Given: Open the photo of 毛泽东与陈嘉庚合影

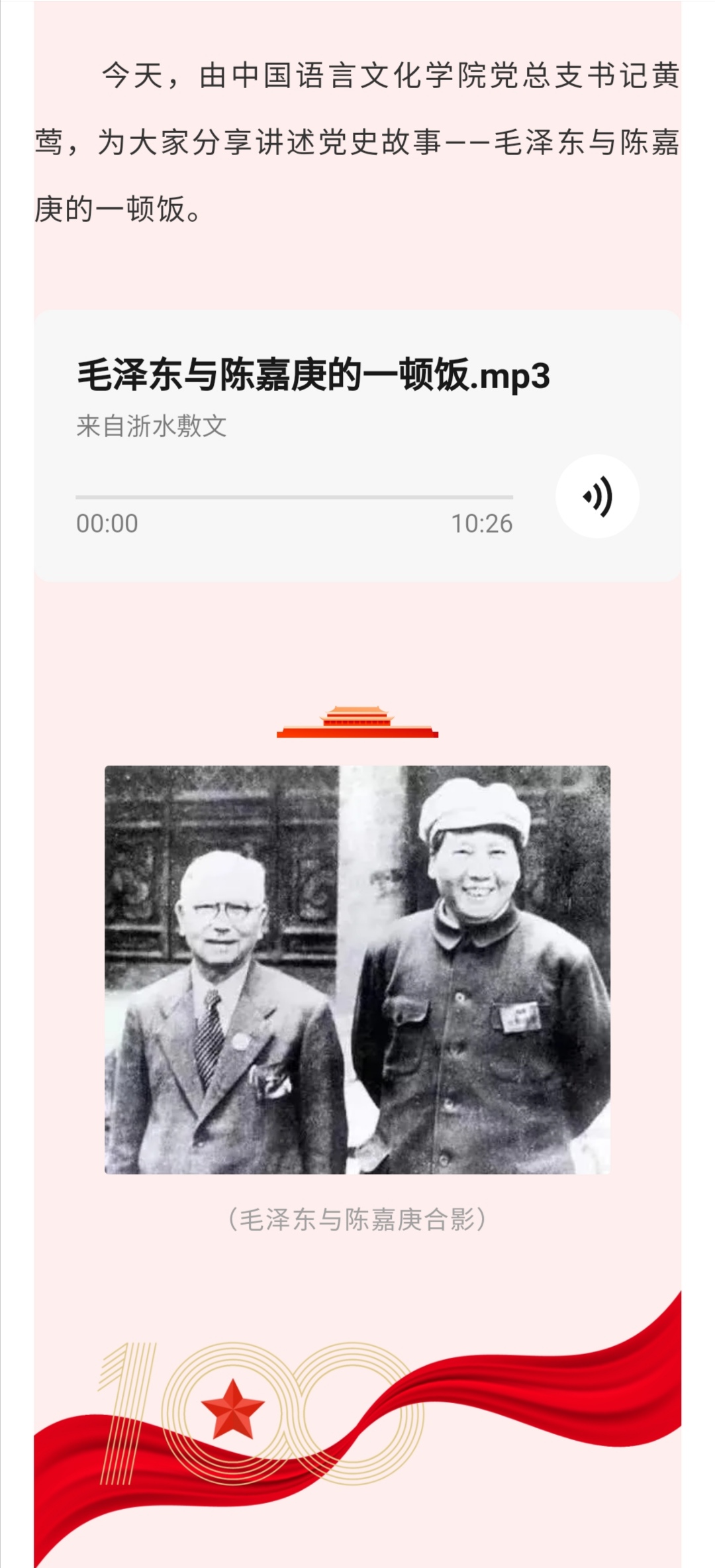Looking at the screenshot, I should pos(358,969).
